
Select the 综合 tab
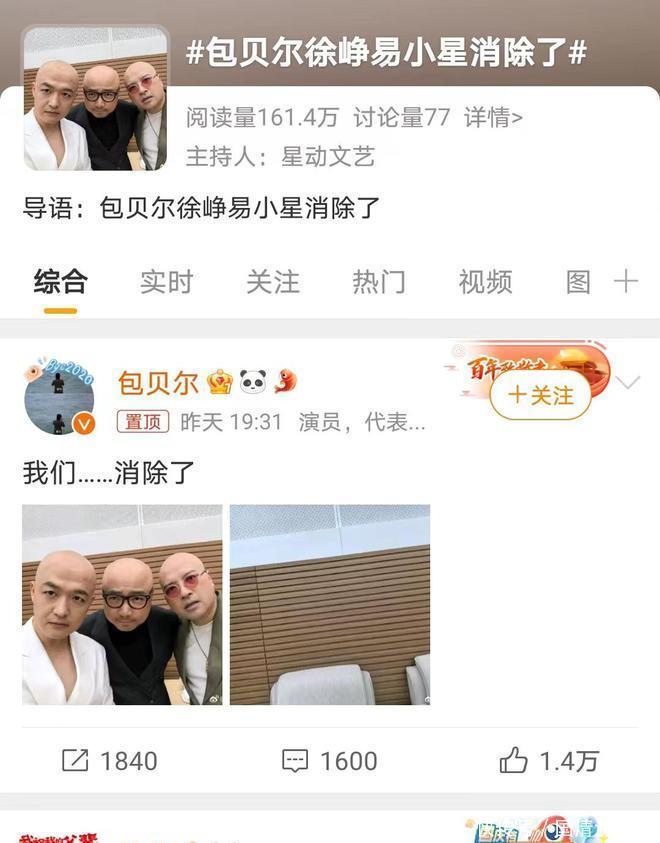click(60, 282)
